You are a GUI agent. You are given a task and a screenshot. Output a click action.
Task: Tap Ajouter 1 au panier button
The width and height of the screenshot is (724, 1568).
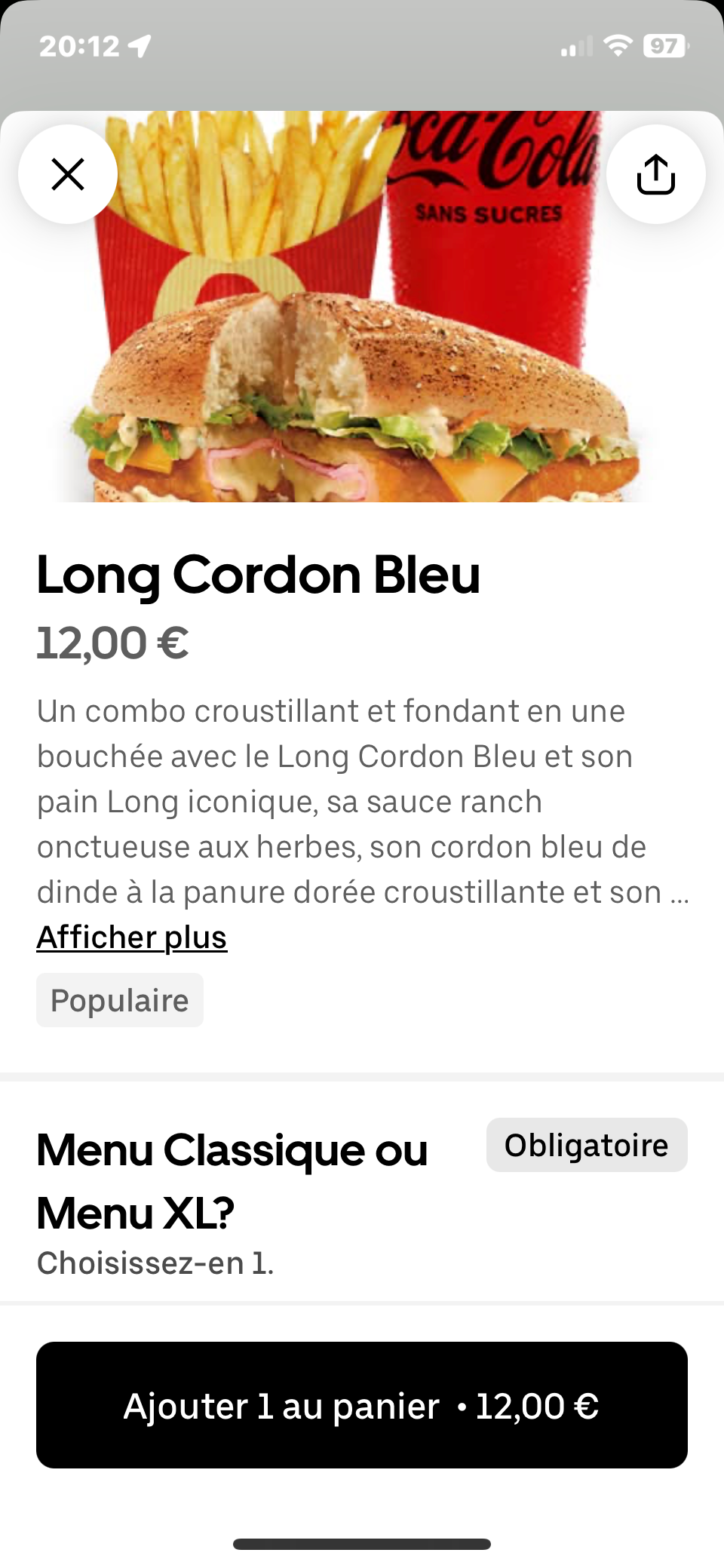pyautogui.click(x=362, y=1404)
